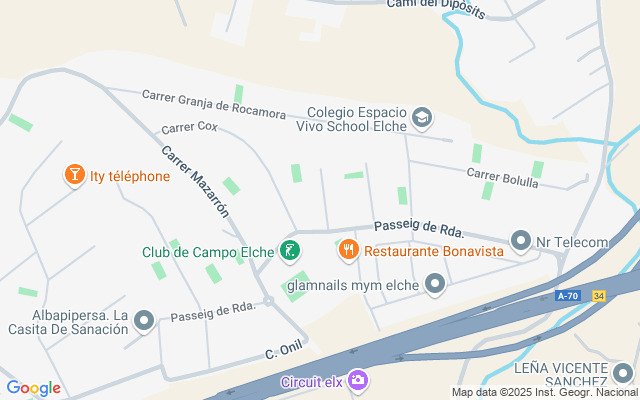Open Restaurante Bonavista restaurant pin
The height and width of the screenshot is (400, 640).
[348, 250]
